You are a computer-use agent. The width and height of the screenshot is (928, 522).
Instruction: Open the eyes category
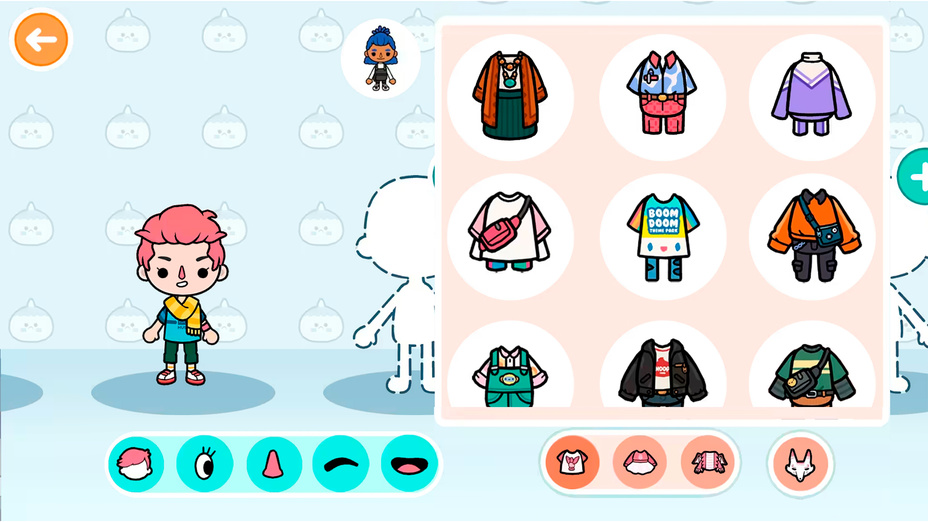[205, 464]
